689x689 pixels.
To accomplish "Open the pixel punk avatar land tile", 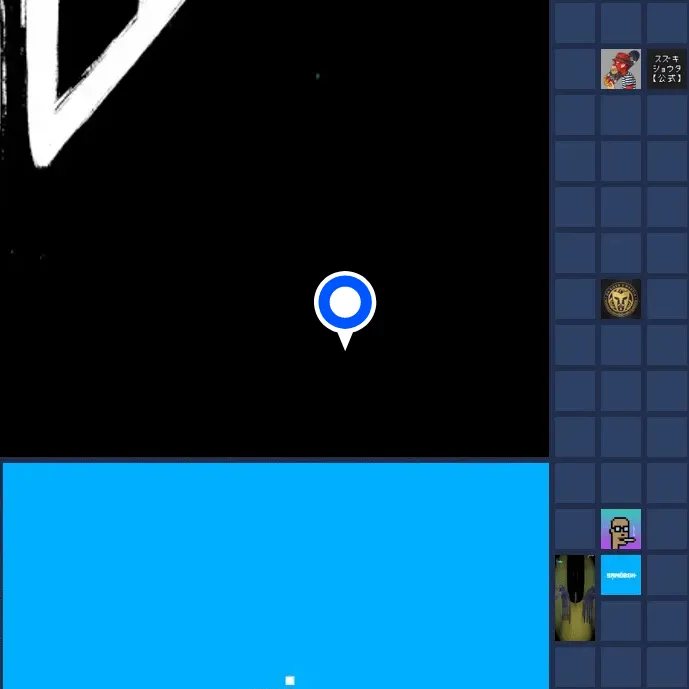I will [x=620, y=529].
